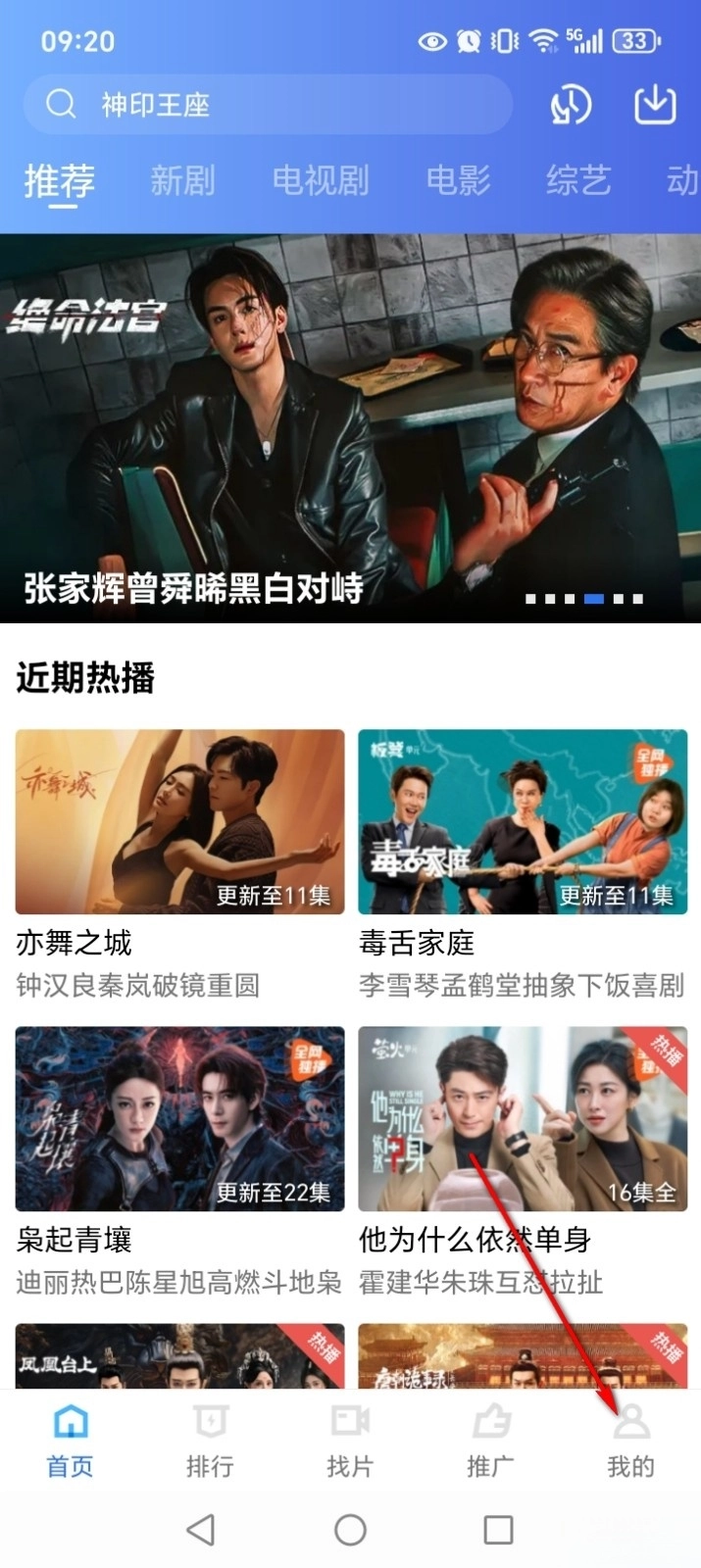Image resolution: width=701 pixels, height=1568 pixels.
Task: Open the search box showing 神印王座
Action: 265,104
